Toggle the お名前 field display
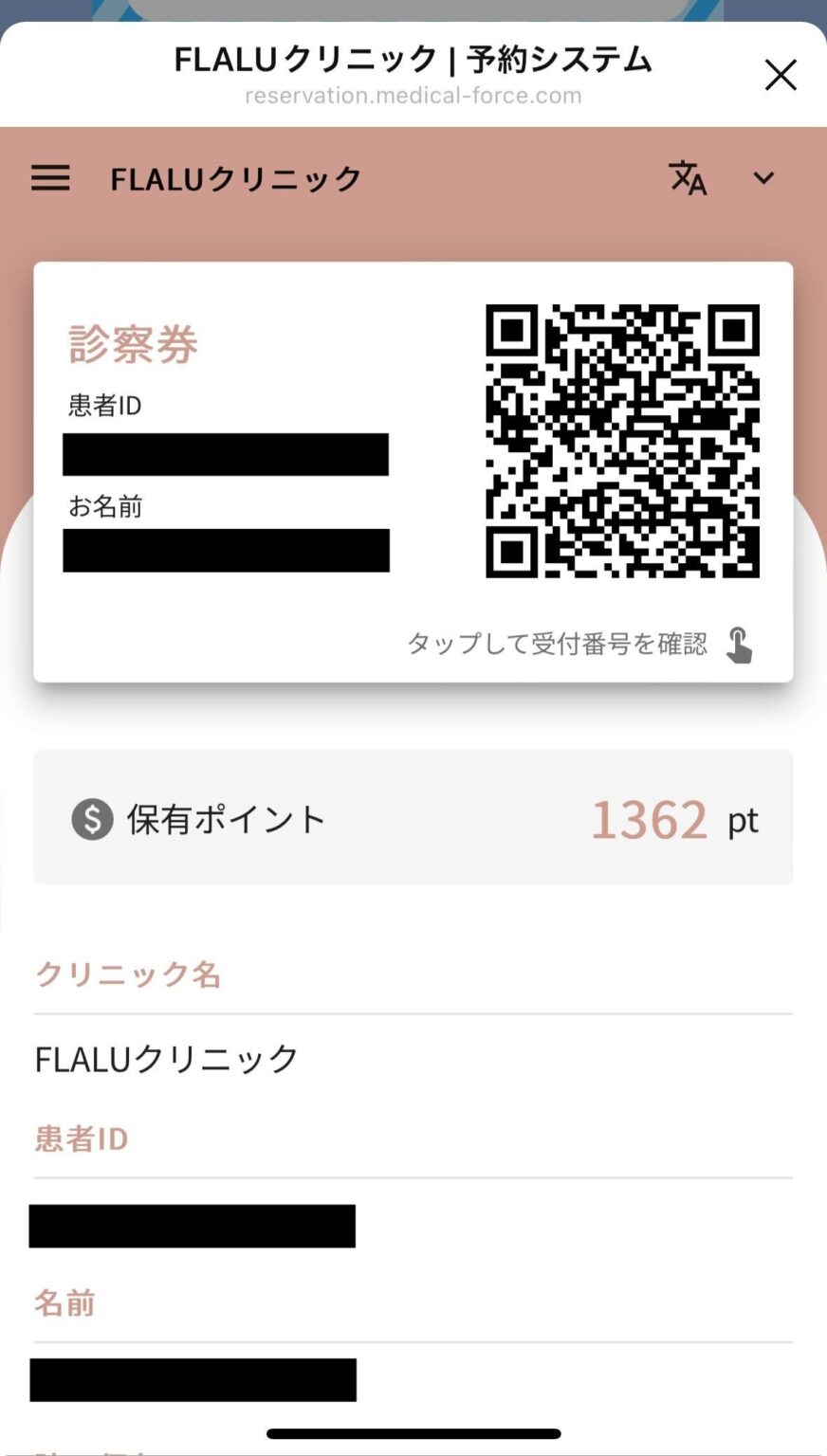 click(x=226, y=551)
